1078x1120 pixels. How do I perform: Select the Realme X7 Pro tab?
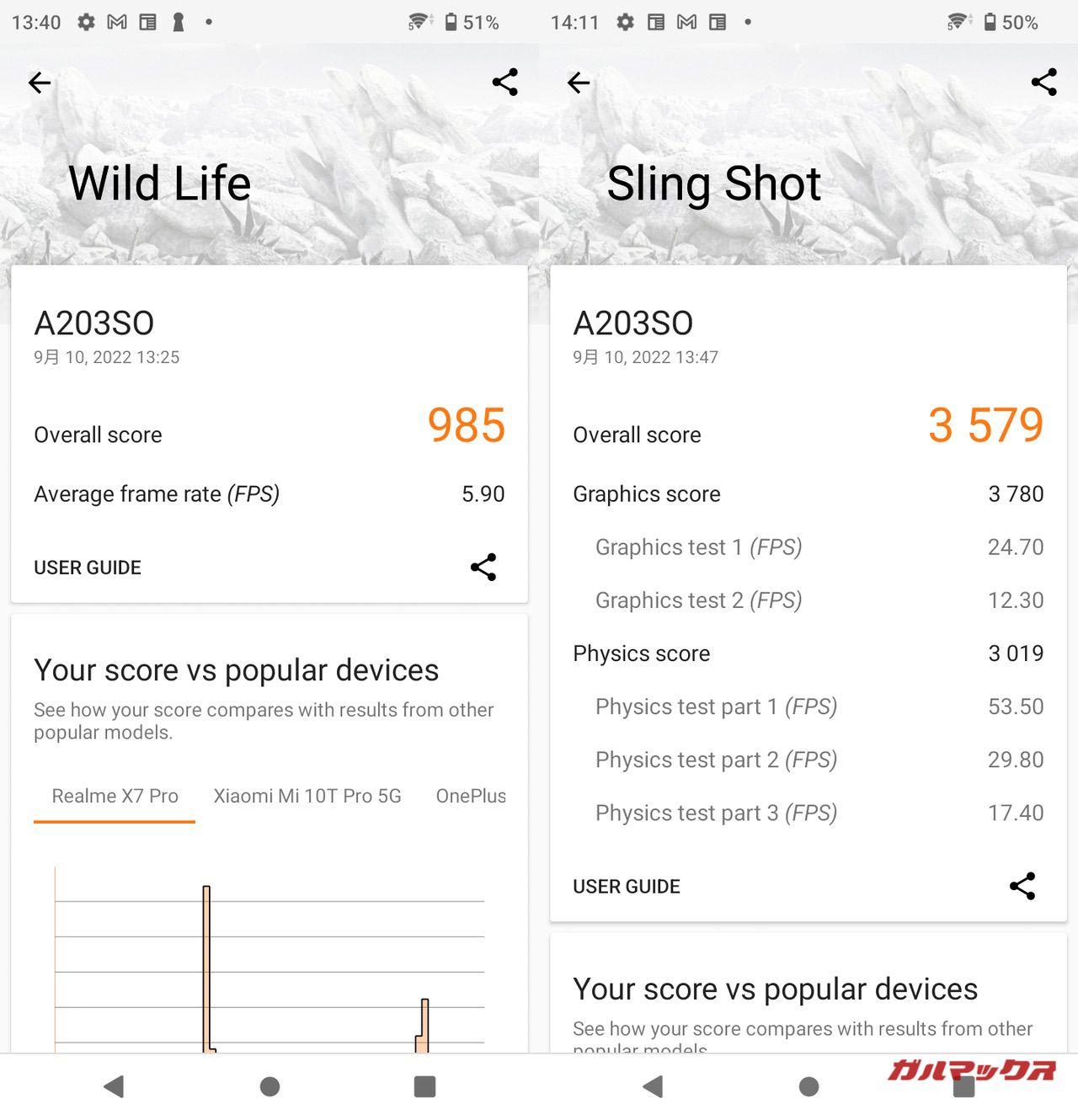click(x=115, y=796)
